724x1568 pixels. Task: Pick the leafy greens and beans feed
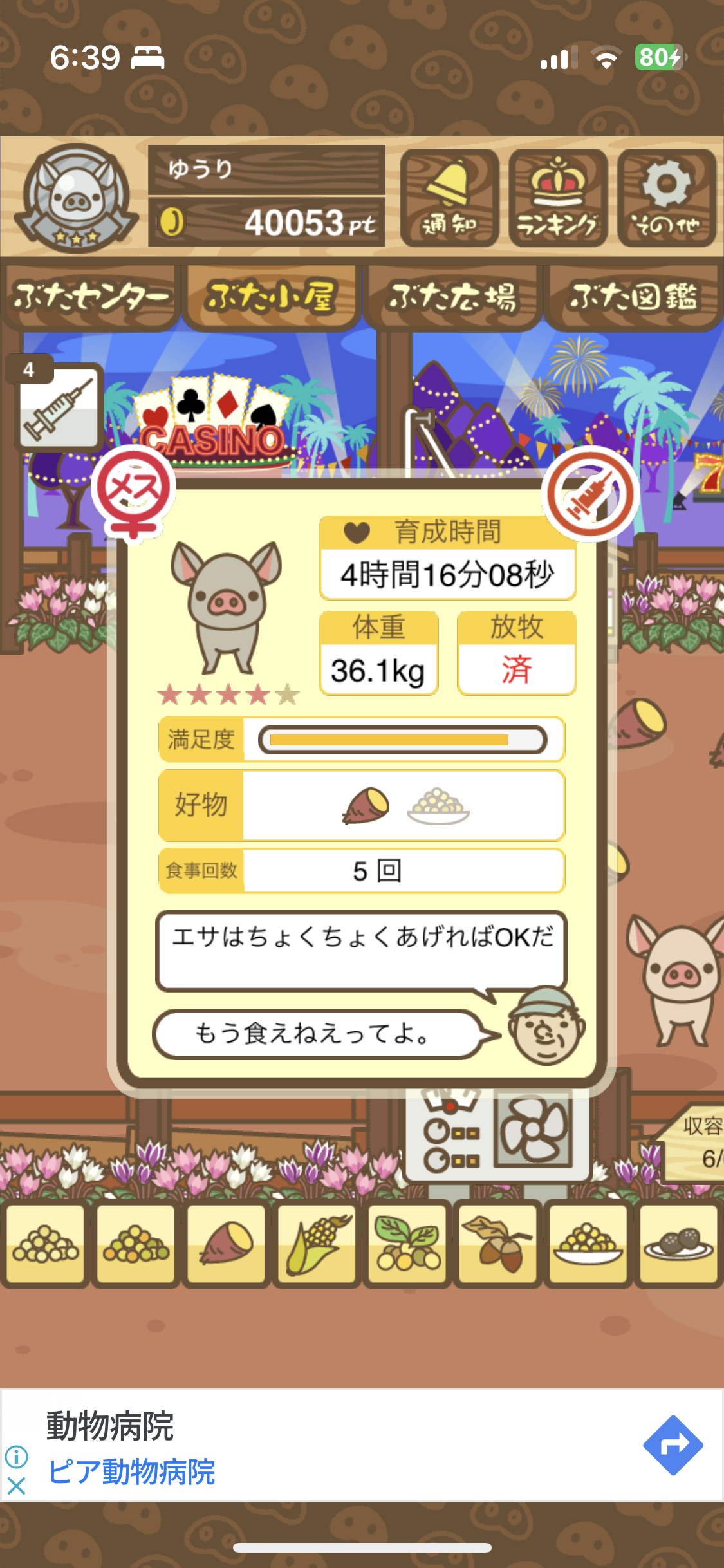tap(407, 1244)
